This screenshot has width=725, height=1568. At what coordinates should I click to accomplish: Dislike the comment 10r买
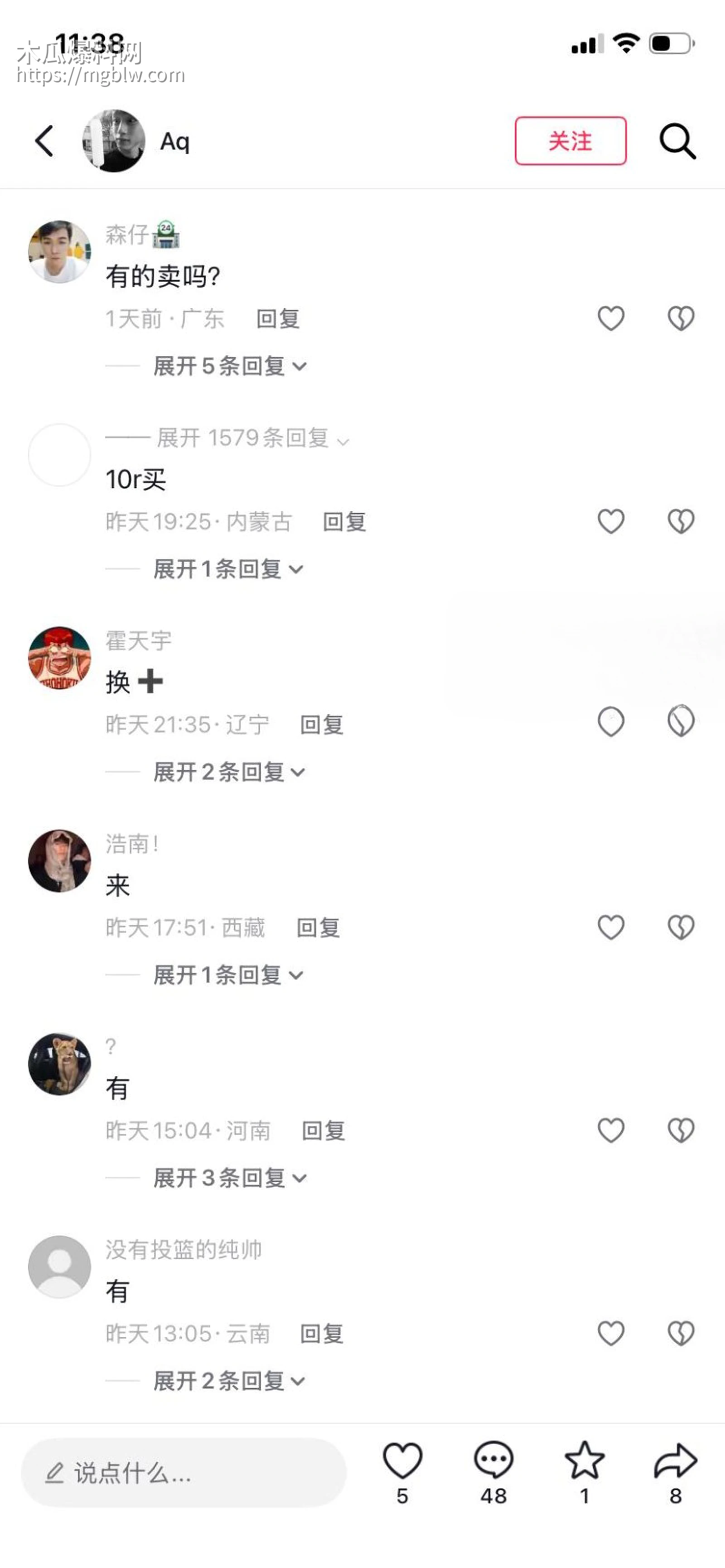680,521
